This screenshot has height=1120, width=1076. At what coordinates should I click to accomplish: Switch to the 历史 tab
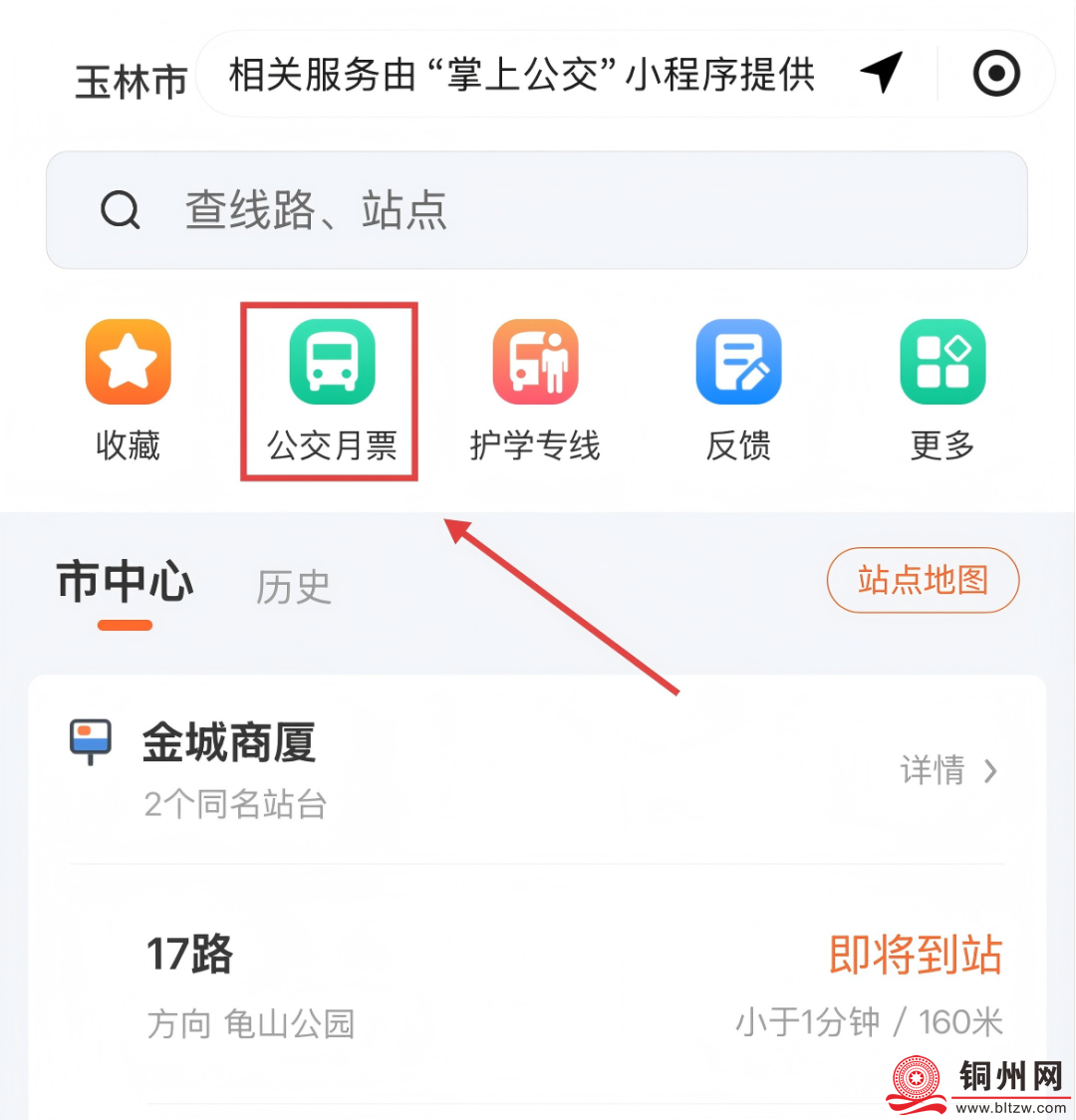pyautogui.click(x=293, y=587)
